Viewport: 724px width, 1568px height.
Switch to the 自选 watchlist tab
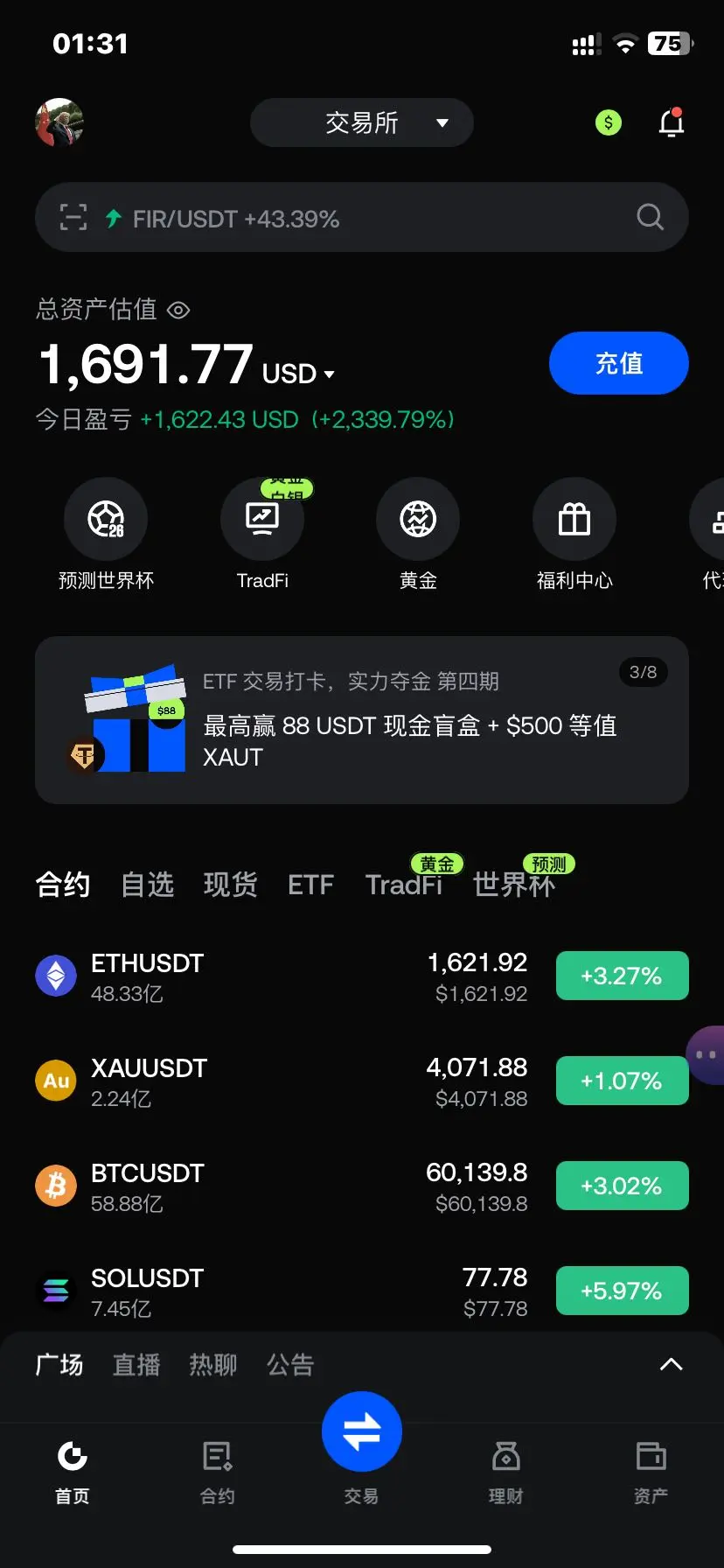click(x=148, y=885)
